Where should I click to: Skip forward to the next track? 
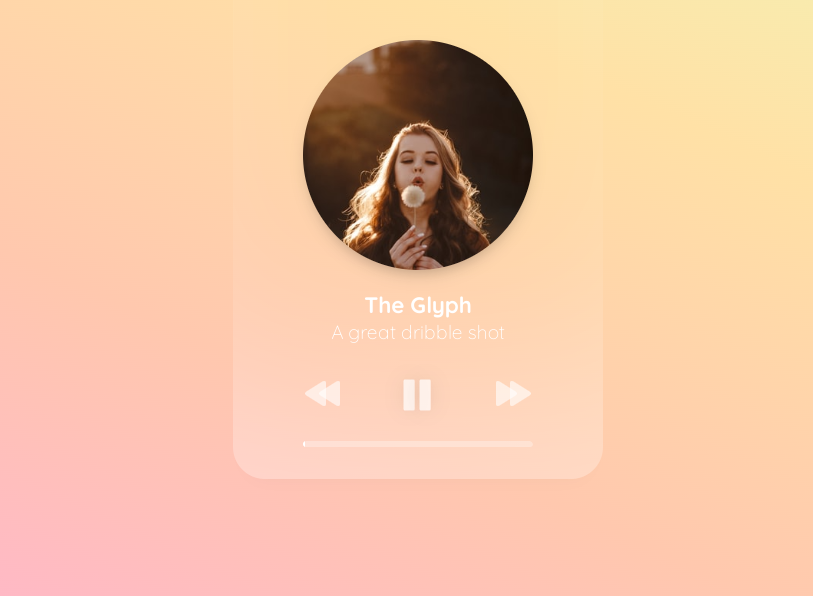(x=513, y=394)
